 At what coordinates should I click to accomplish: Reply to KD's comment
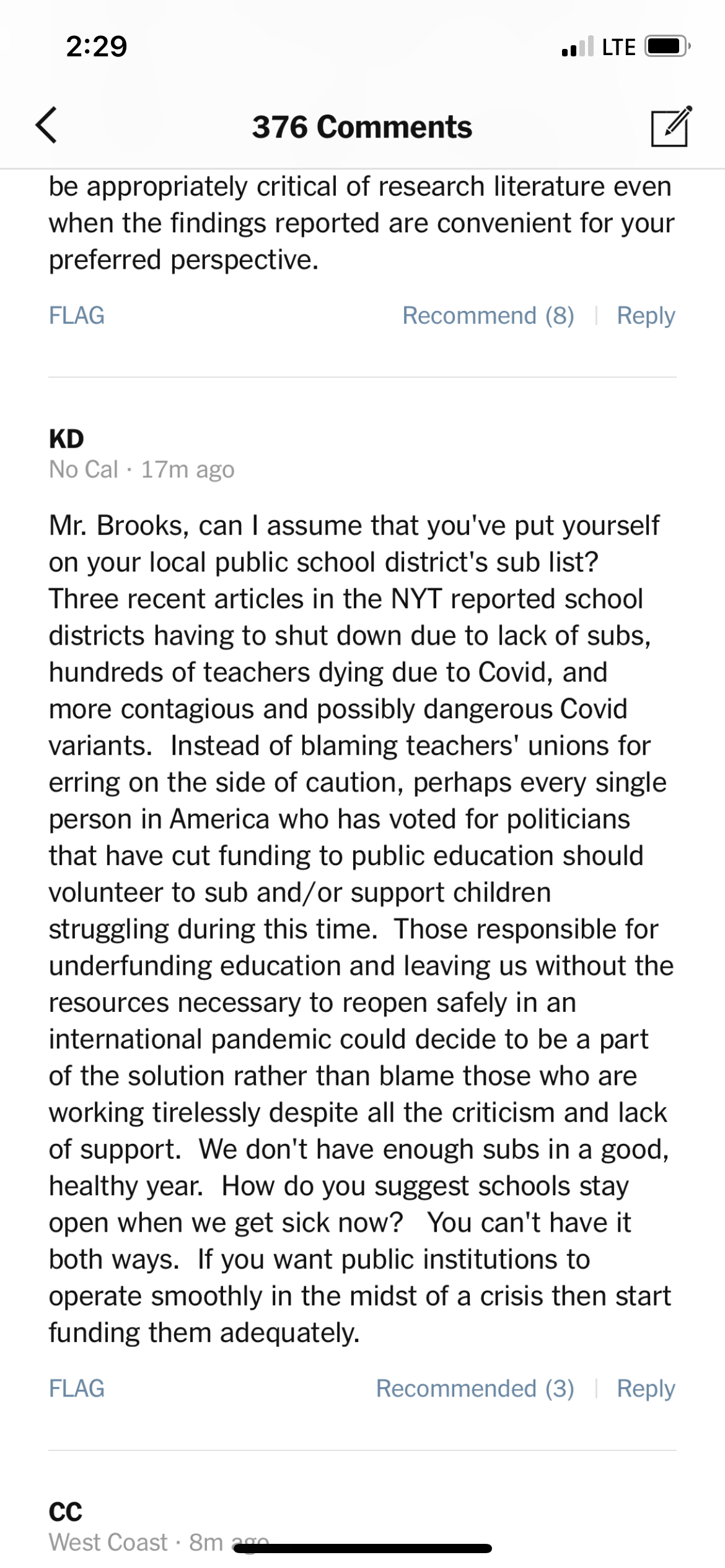pos(645,1388)
